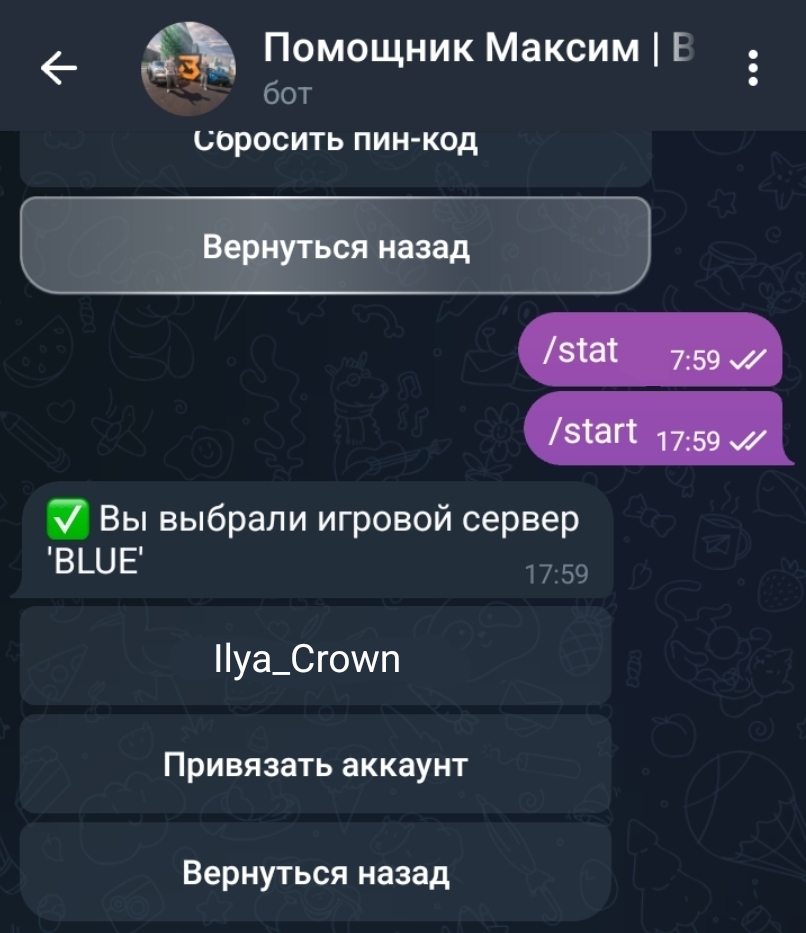This screenshot has width=806, height=933.
Task: Tap Вернуться назад under Привязать аккаунт
Action: pos(315,873)
